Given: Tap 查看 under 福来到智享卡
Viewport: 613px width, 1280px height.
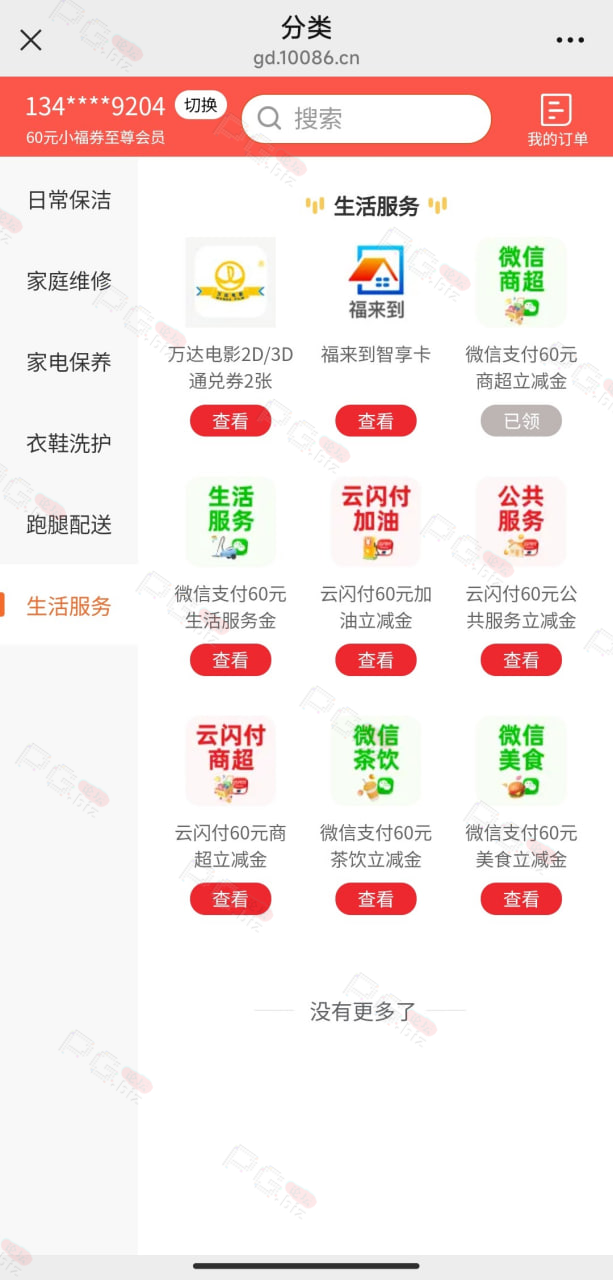Looking at the screenshot, I should tap(376, 421).
